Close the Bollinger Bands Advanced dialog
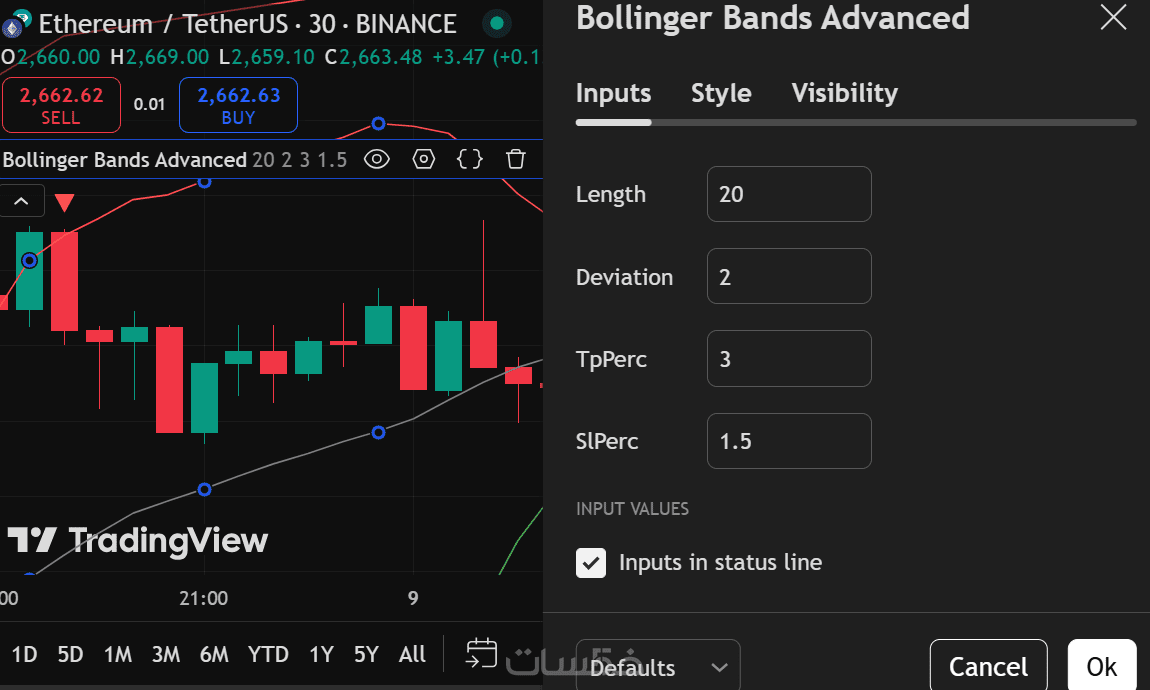 coord(1113,17)
